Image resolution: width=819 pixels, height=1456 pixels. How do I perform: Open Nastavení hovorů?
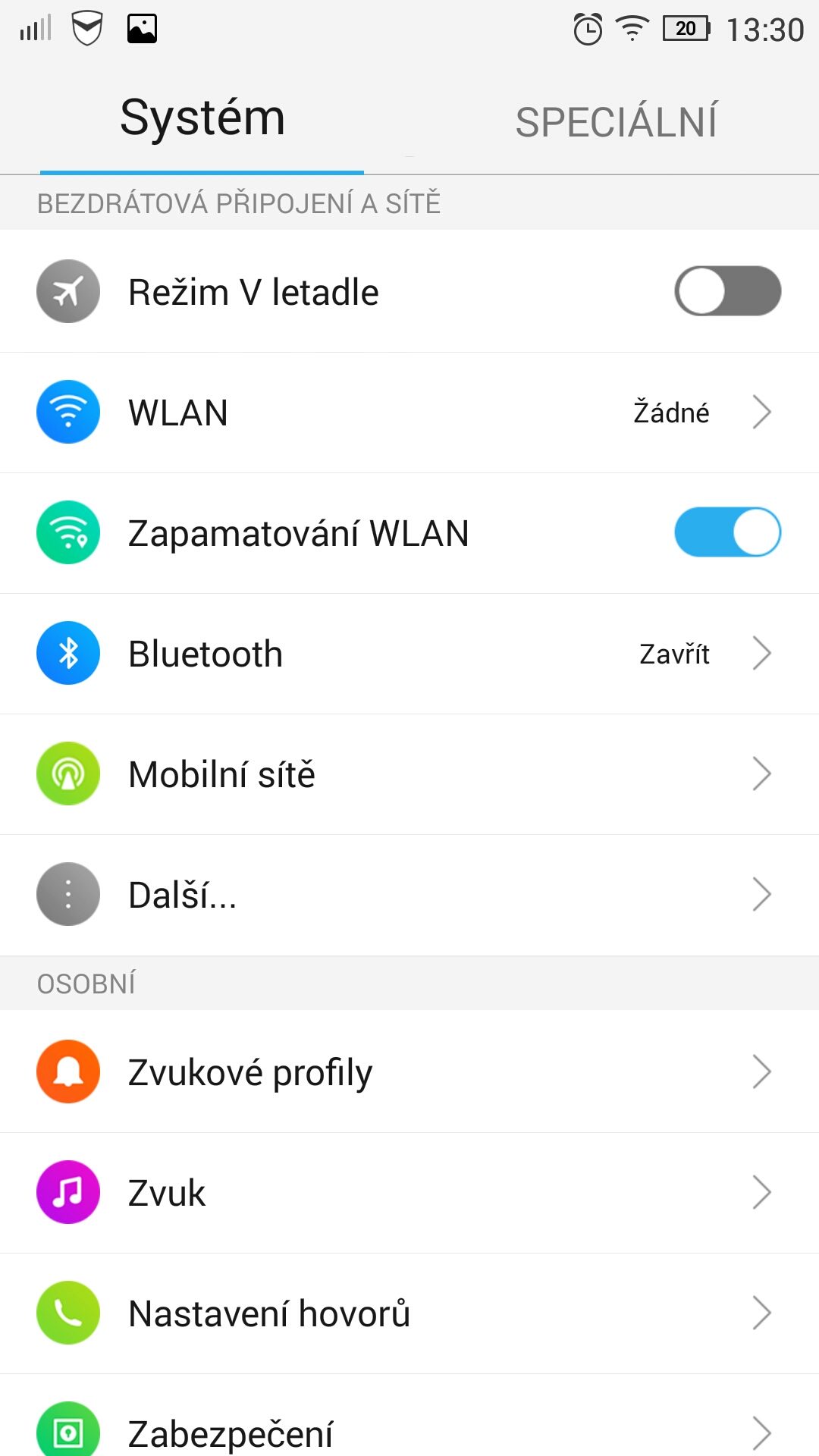(x=409, y=1313)
